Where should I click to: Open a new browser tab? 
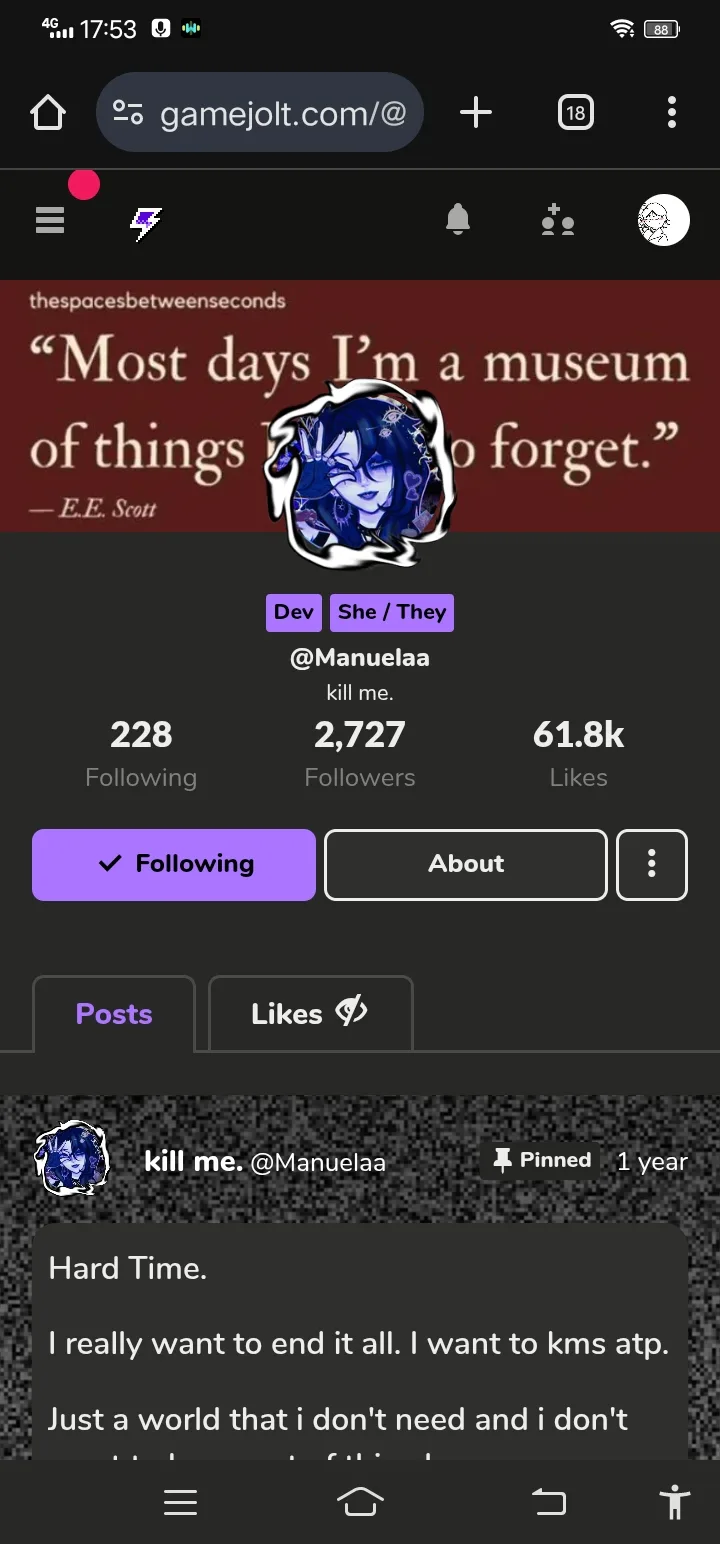coord(476,113)
